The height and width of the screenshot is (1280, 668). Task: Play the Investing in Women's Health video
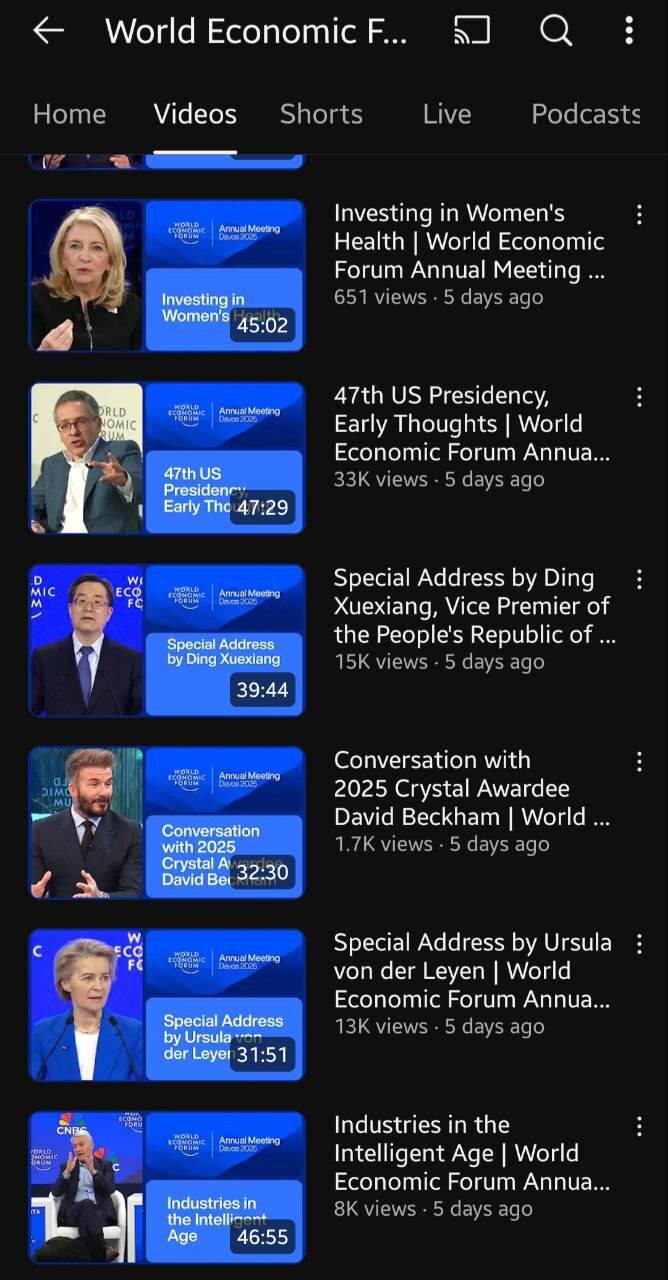[x=166, y=275]
